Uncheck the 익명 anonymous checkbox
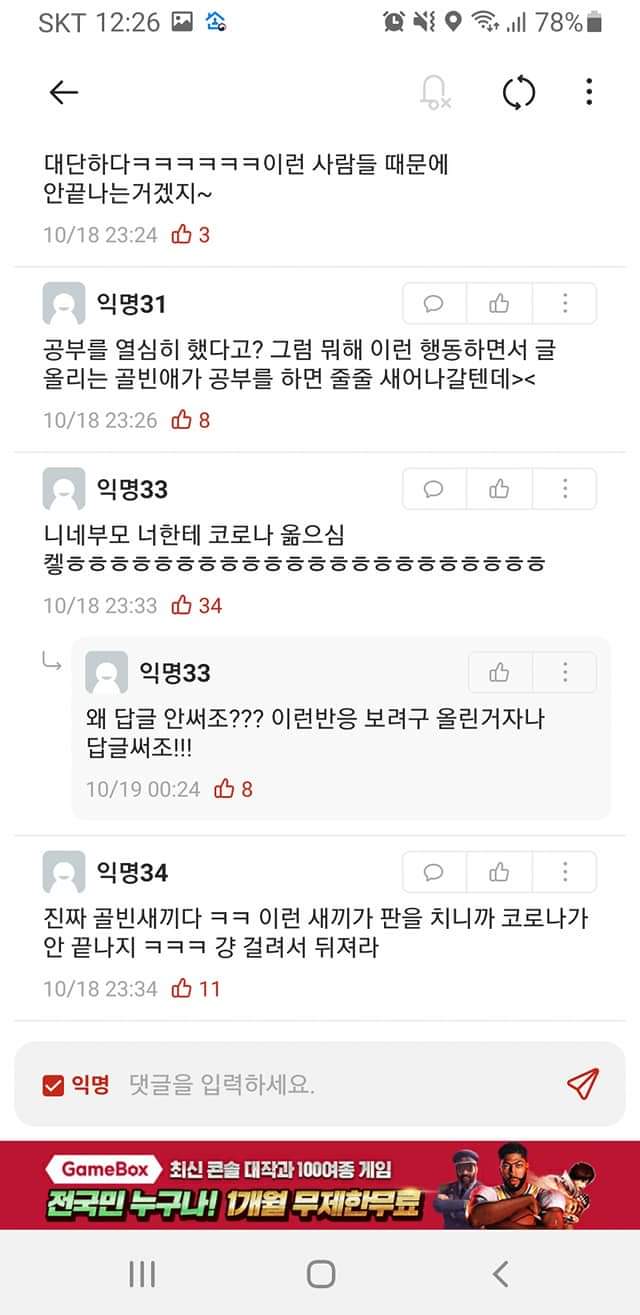640x1315 pixels. coord(53,1085)
